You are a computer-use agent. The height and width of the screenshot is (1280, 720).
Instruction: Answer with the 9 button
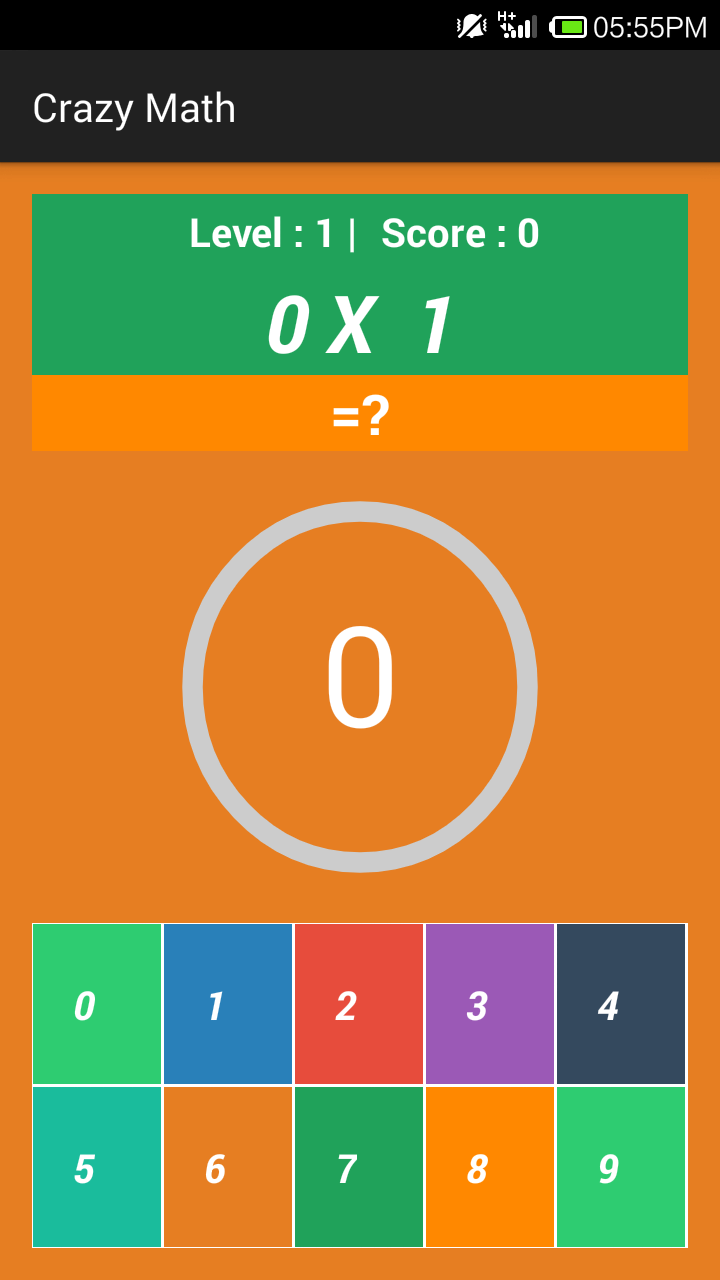621,1167
